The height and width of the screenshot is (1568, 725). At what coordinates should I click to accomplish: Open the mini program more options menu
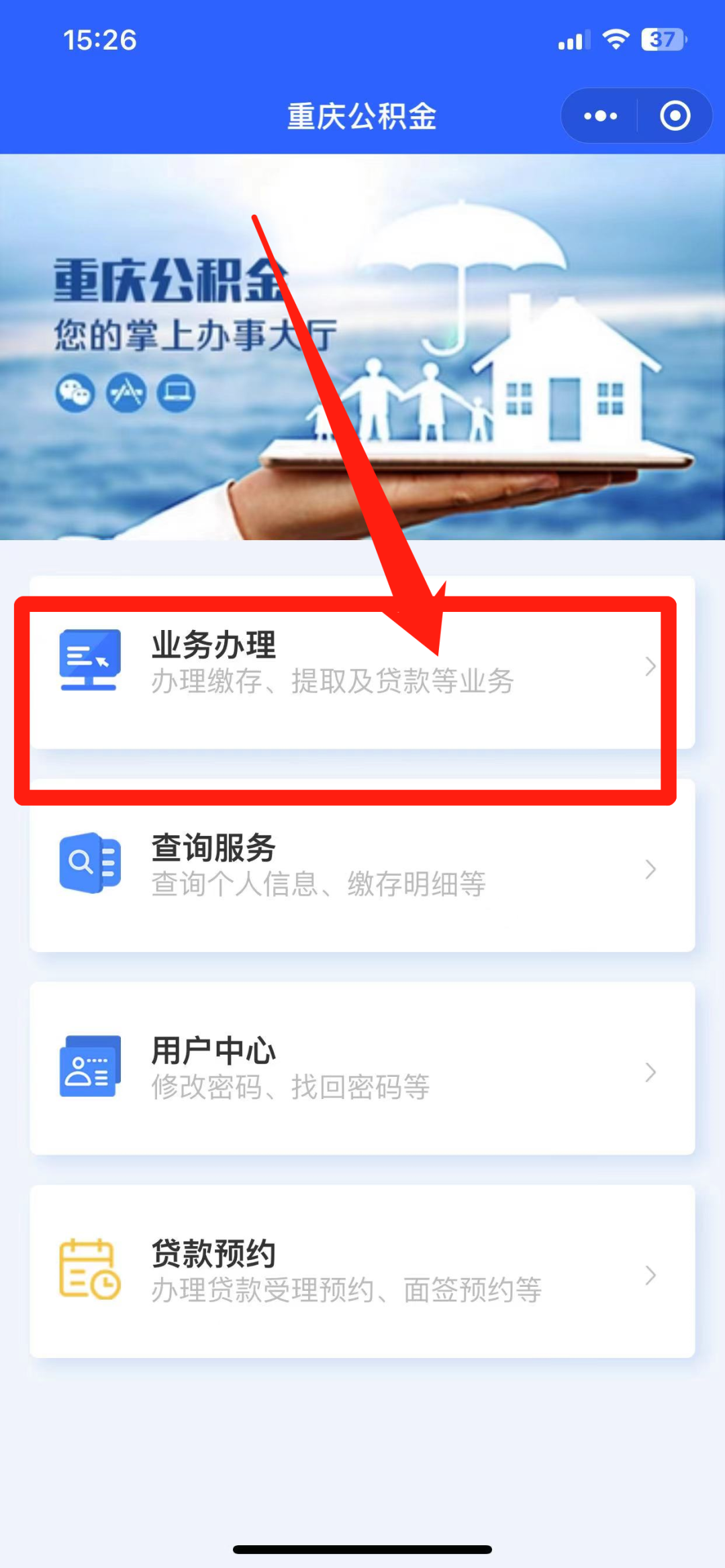[600, 116]
